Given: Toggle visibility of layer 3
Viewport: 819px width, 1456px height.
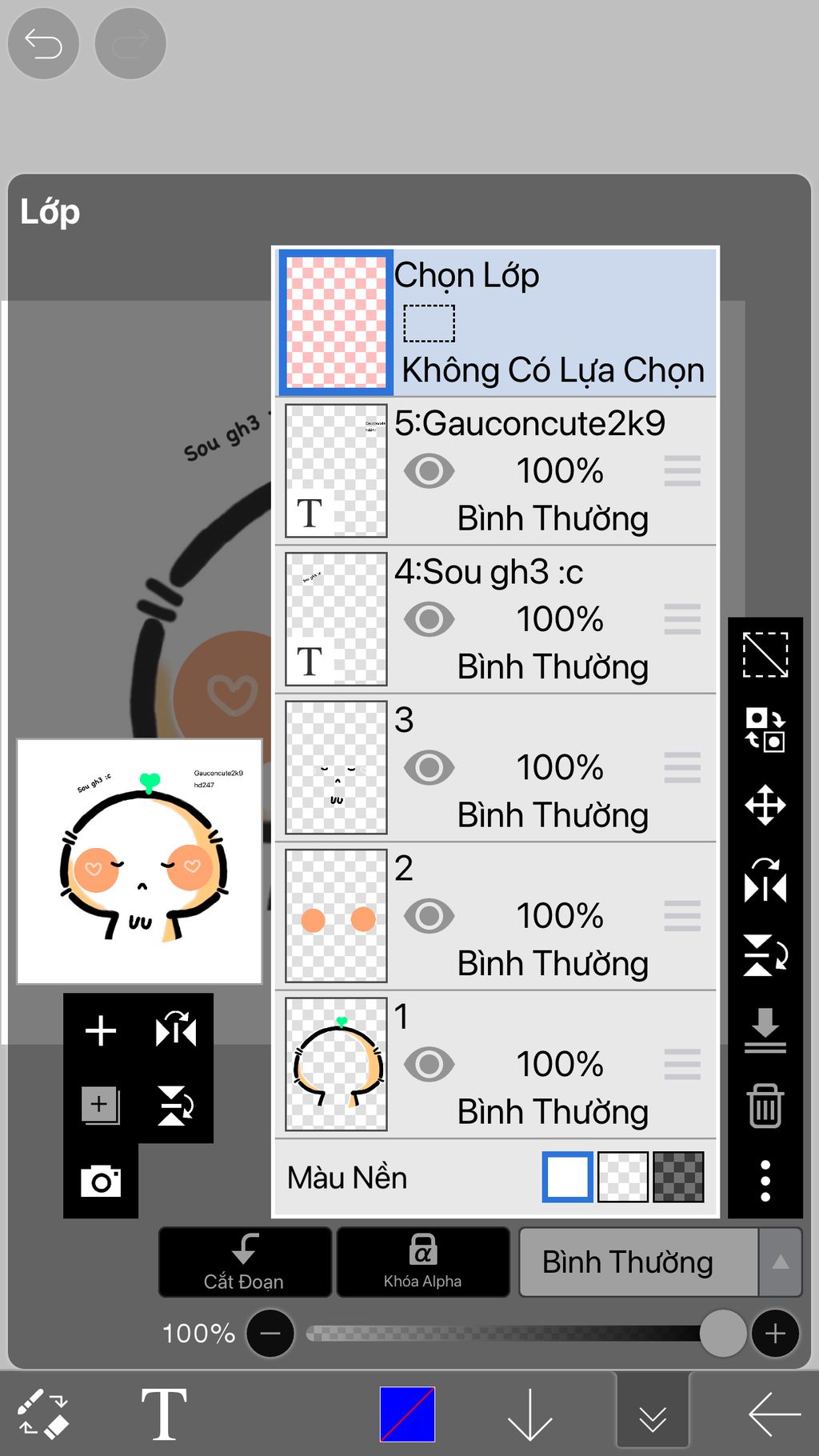Looking at the screenshot, I should coord(429,768).
